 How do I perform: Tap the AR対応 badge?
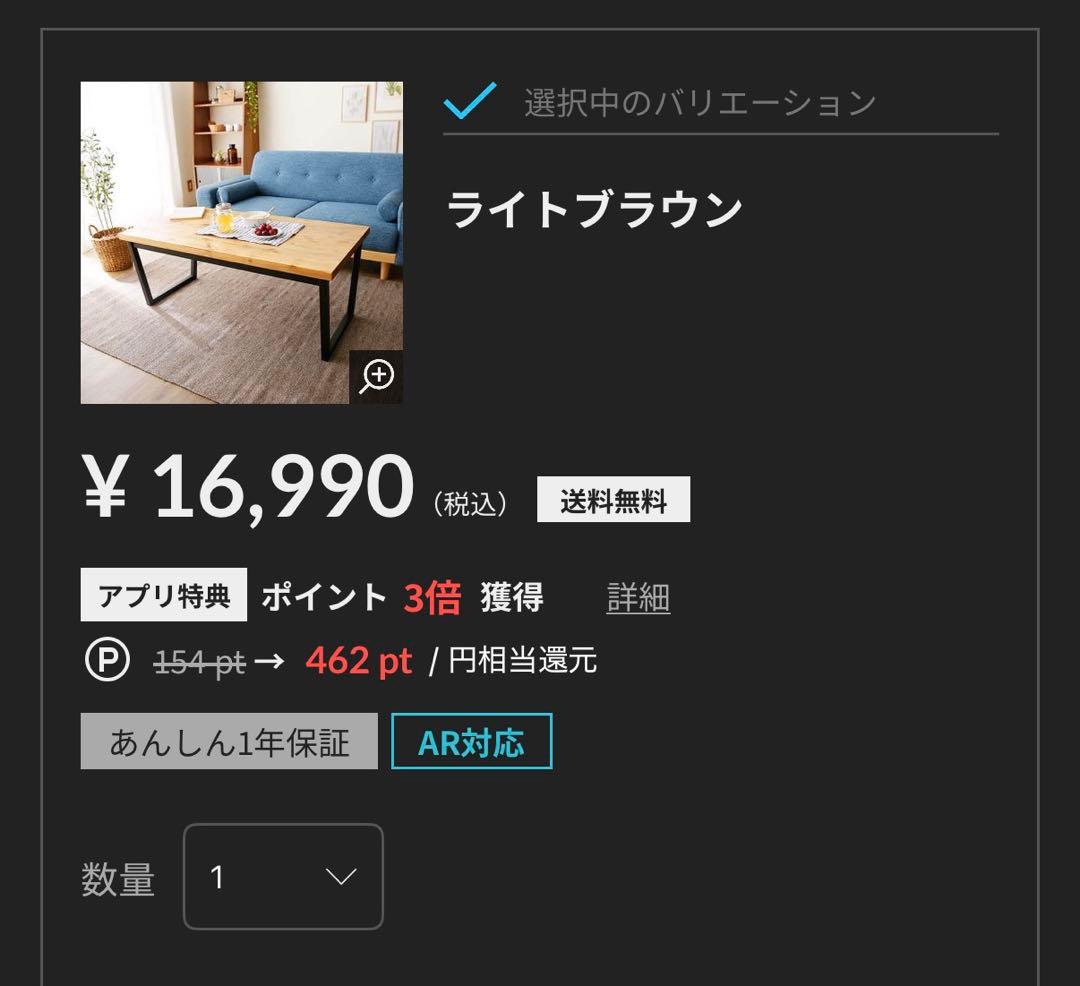tap(471, 741)
